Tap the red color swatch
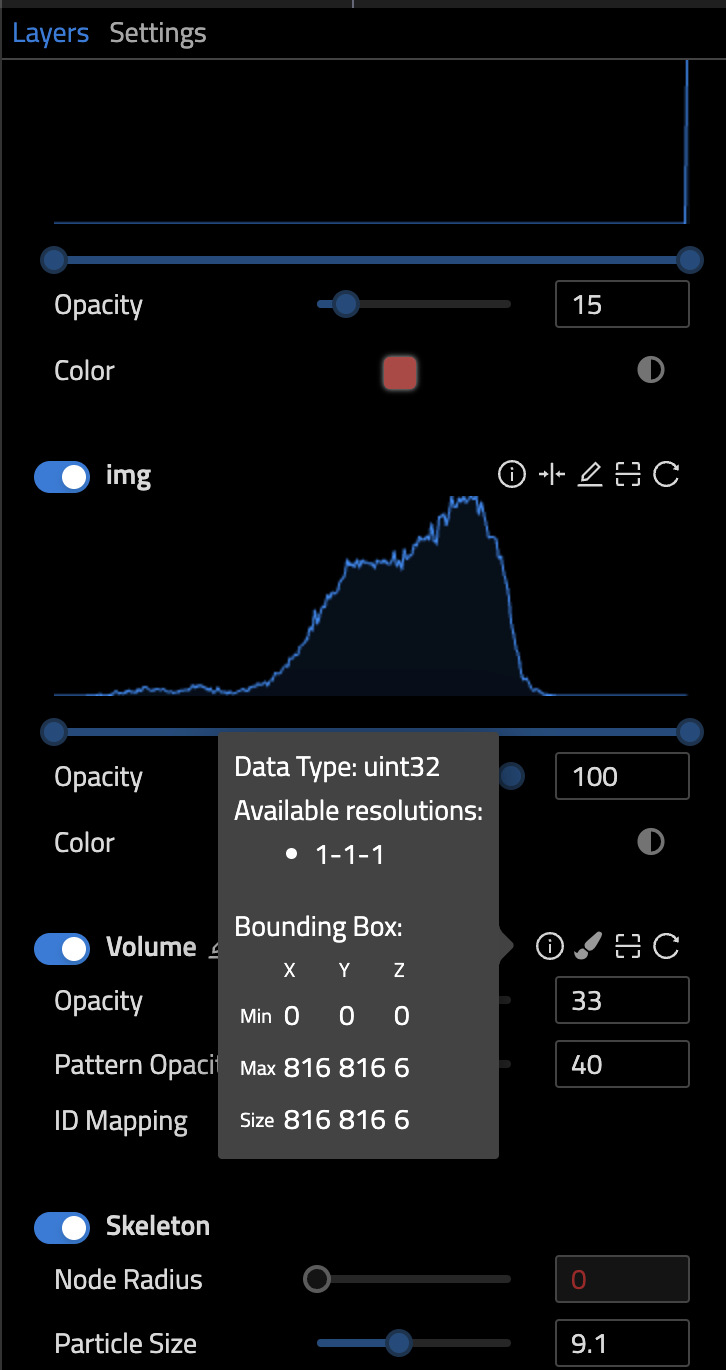Image resolution: width=726 pixels, height=1370 pixels. point(399,372)
